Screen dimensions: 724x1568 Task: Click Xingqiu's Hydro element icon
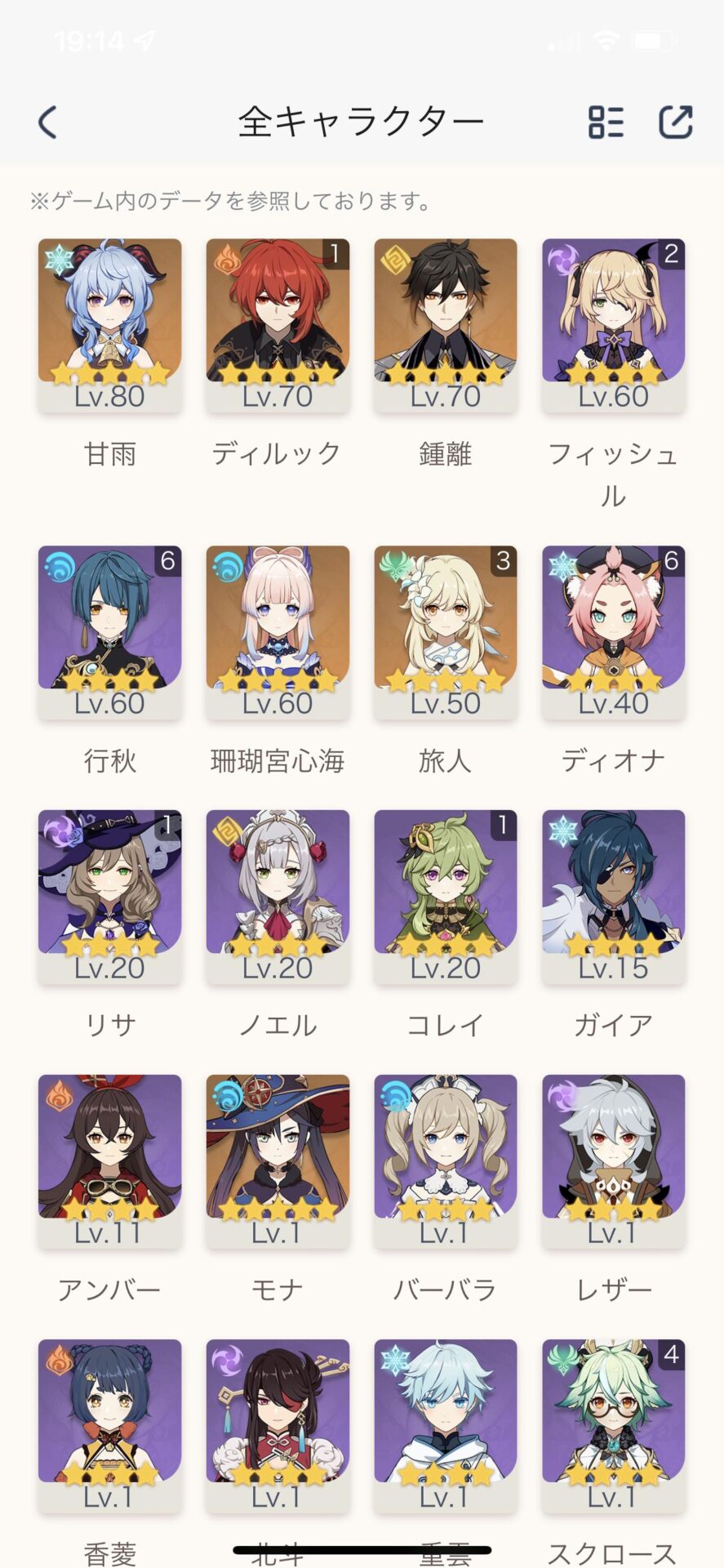pos(57,564)
